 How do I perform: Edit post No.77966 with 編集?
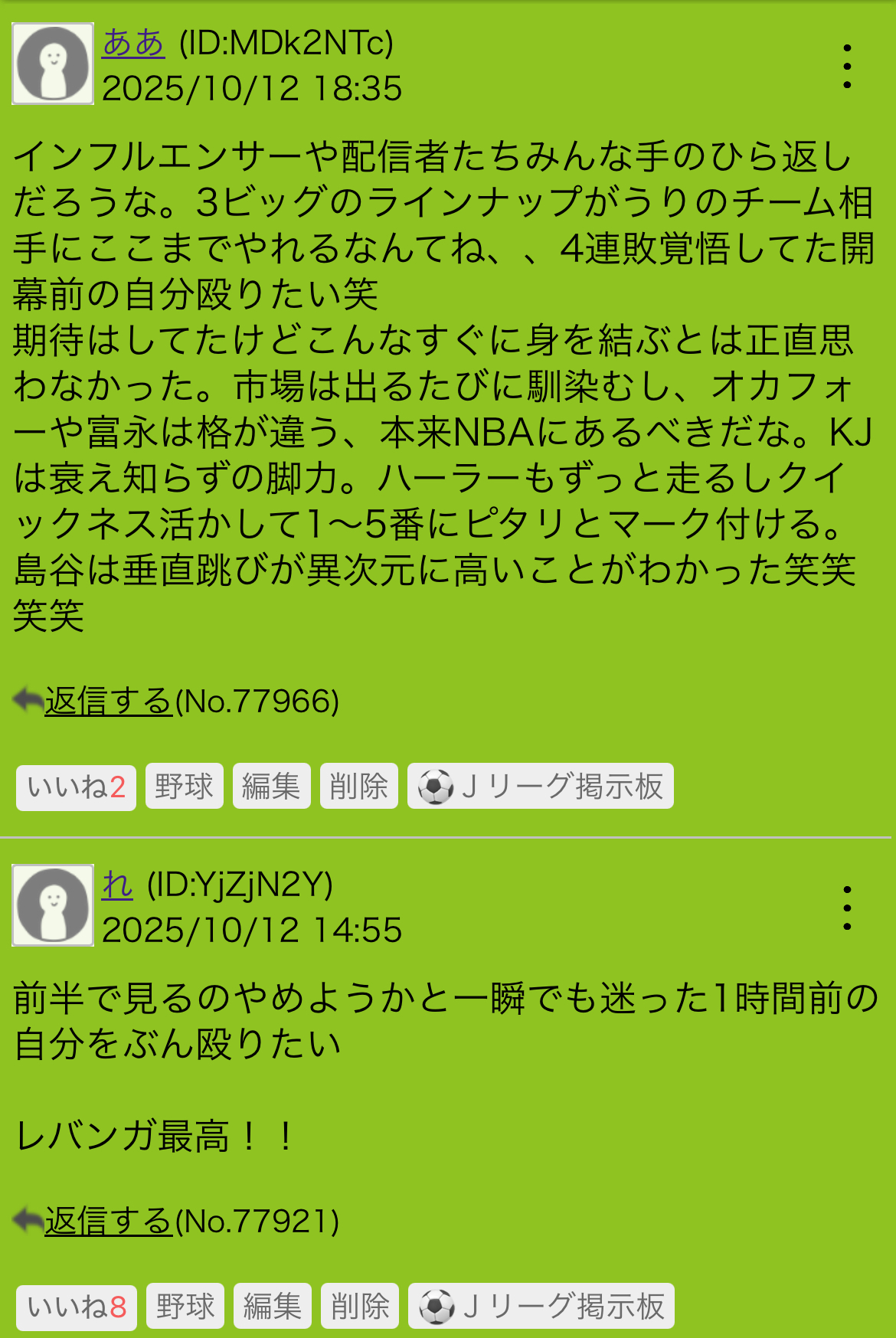[x=271, y=786]
